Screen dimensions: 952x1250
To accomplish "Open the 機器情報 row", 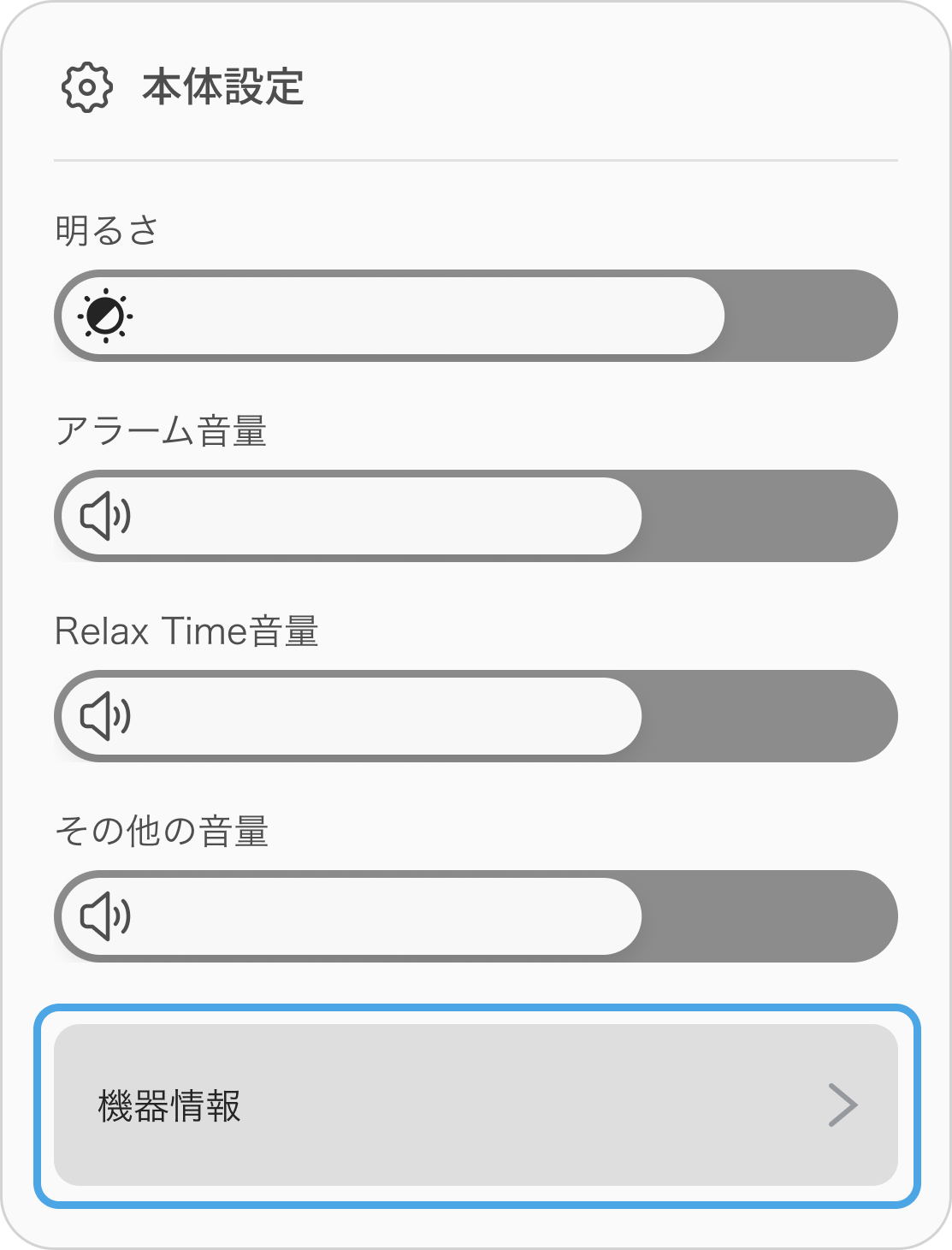I will coord(476,1105).
